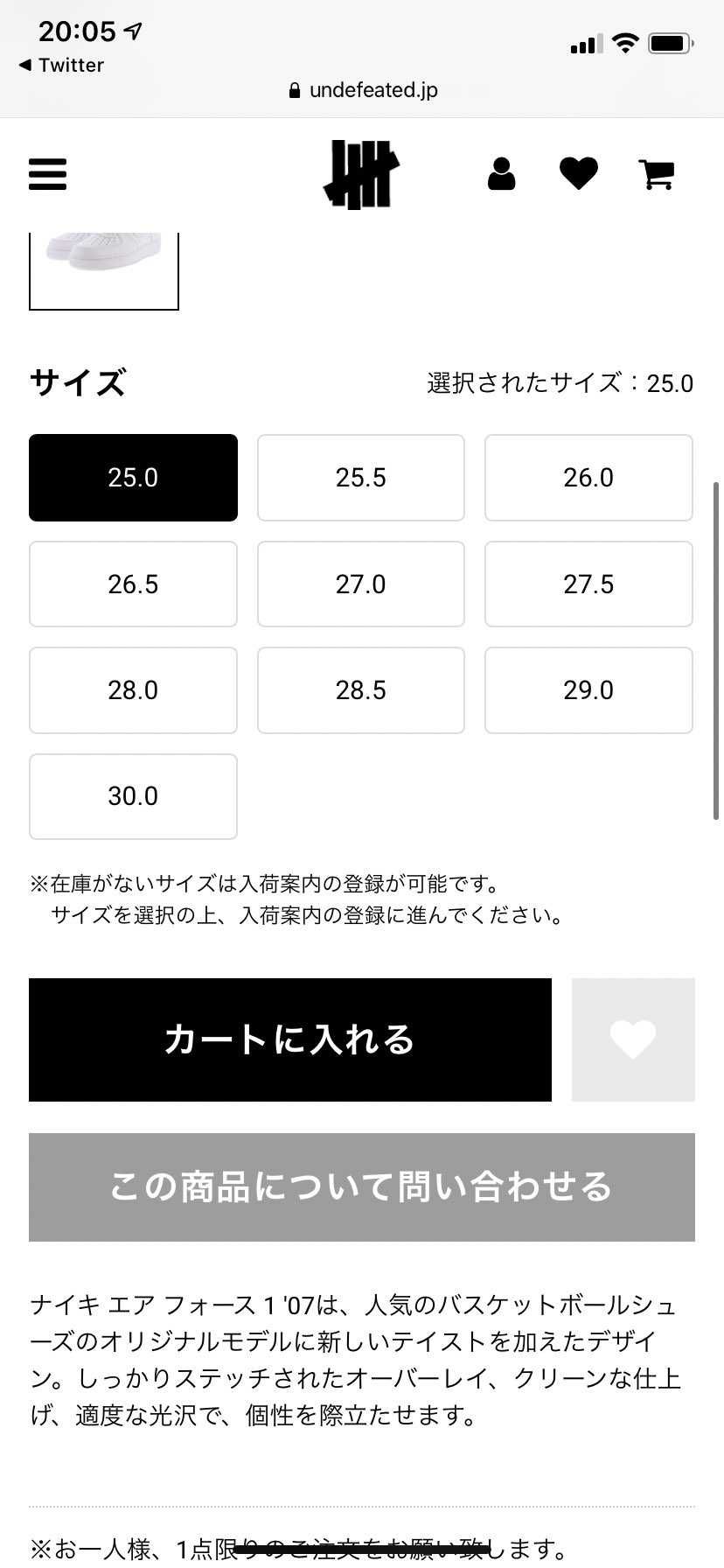Select size 26.0
Viewport: 724px width, 1568px height.
[x=588, y=478]
